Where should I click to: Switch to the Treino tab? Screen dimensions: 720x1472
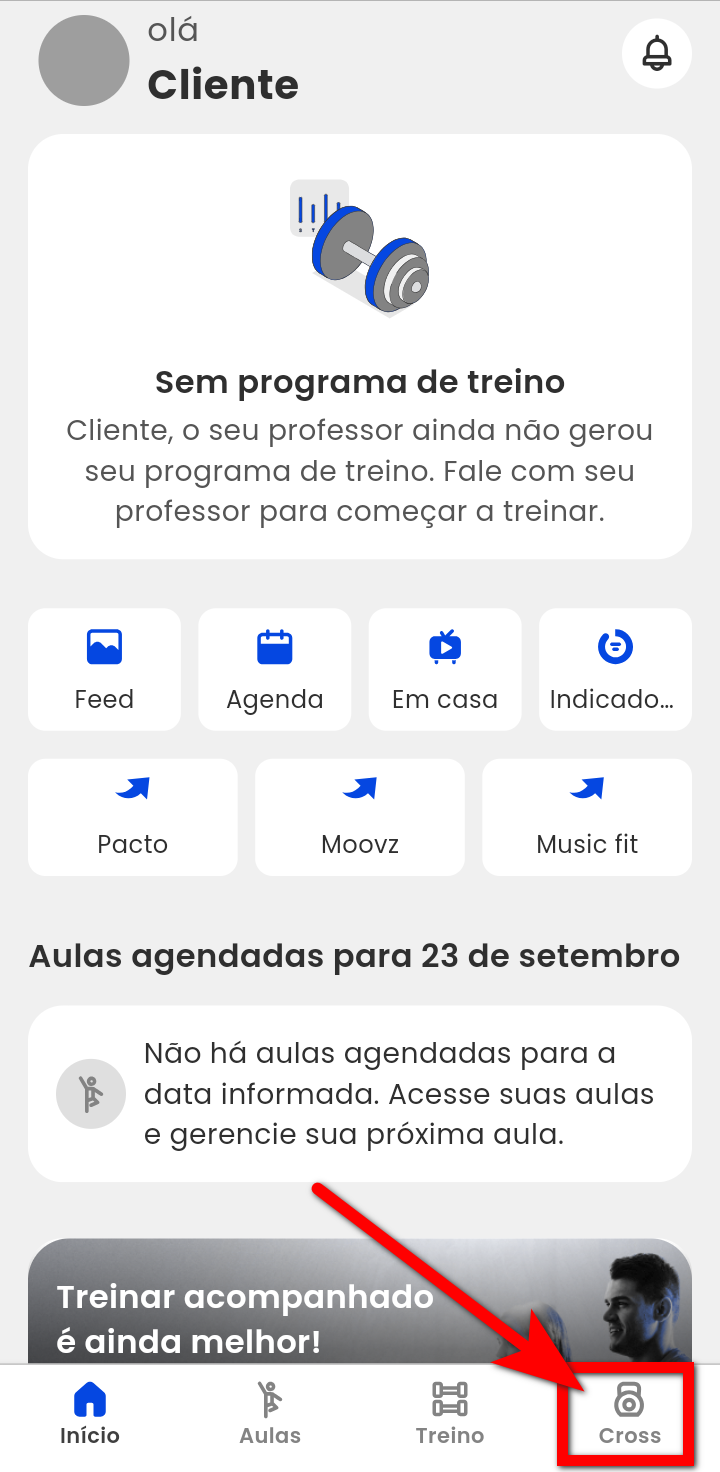(x=450, y=1414)
